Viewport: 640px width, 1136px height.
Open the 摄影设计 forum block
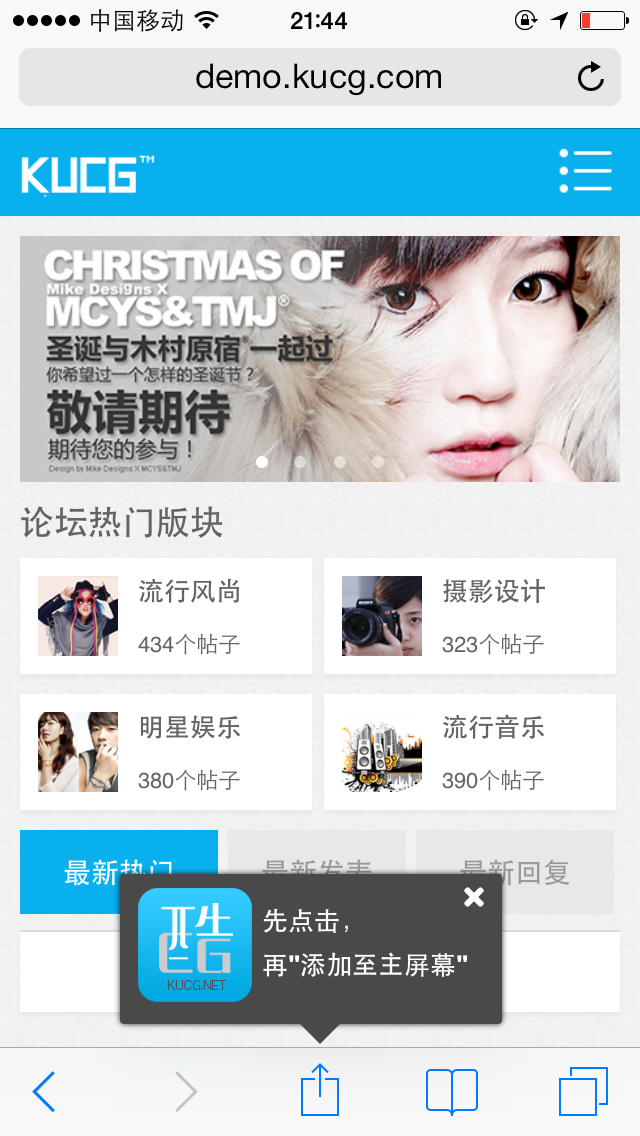click(469, 616)
